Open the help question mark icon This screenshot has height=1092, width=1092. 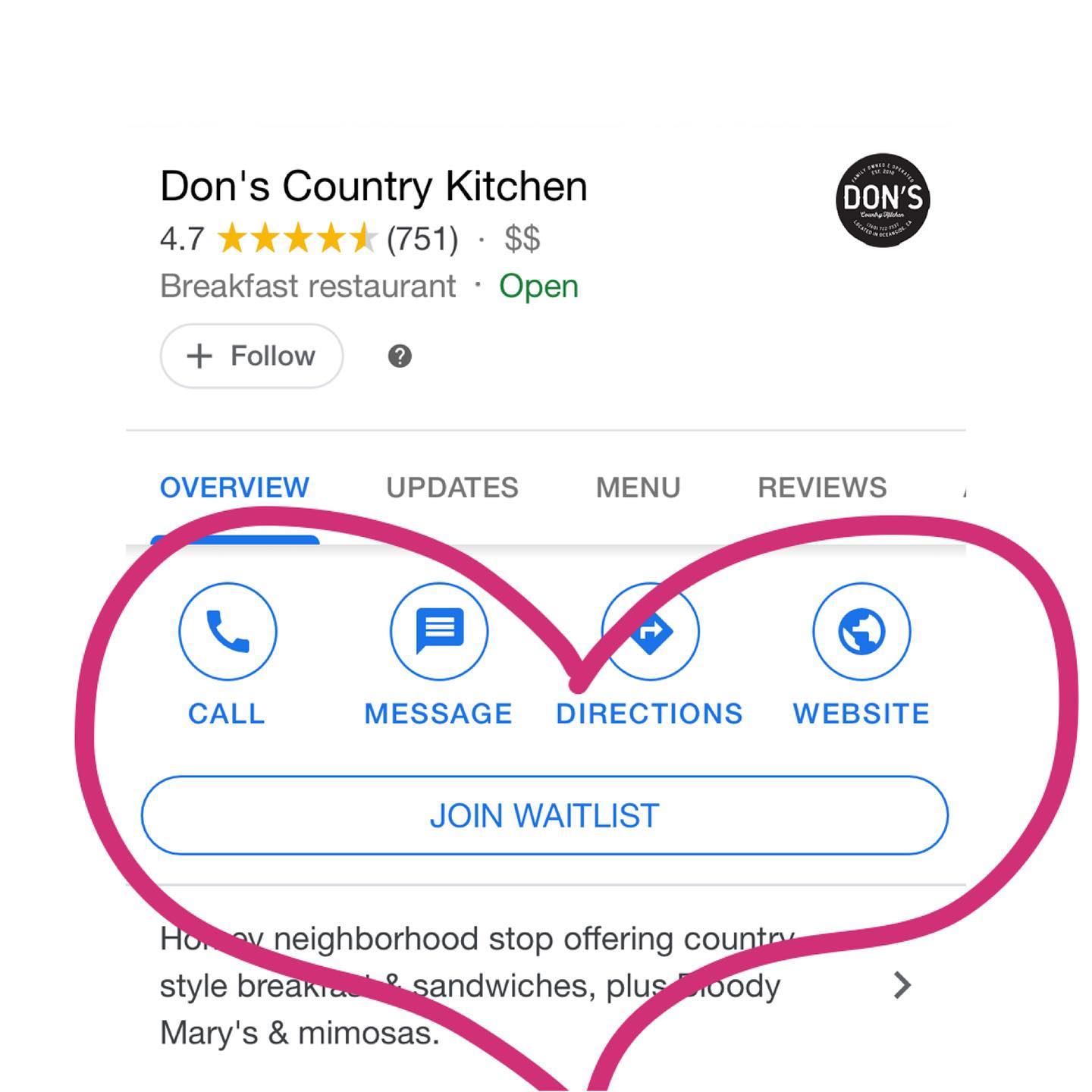click(400, 356)
